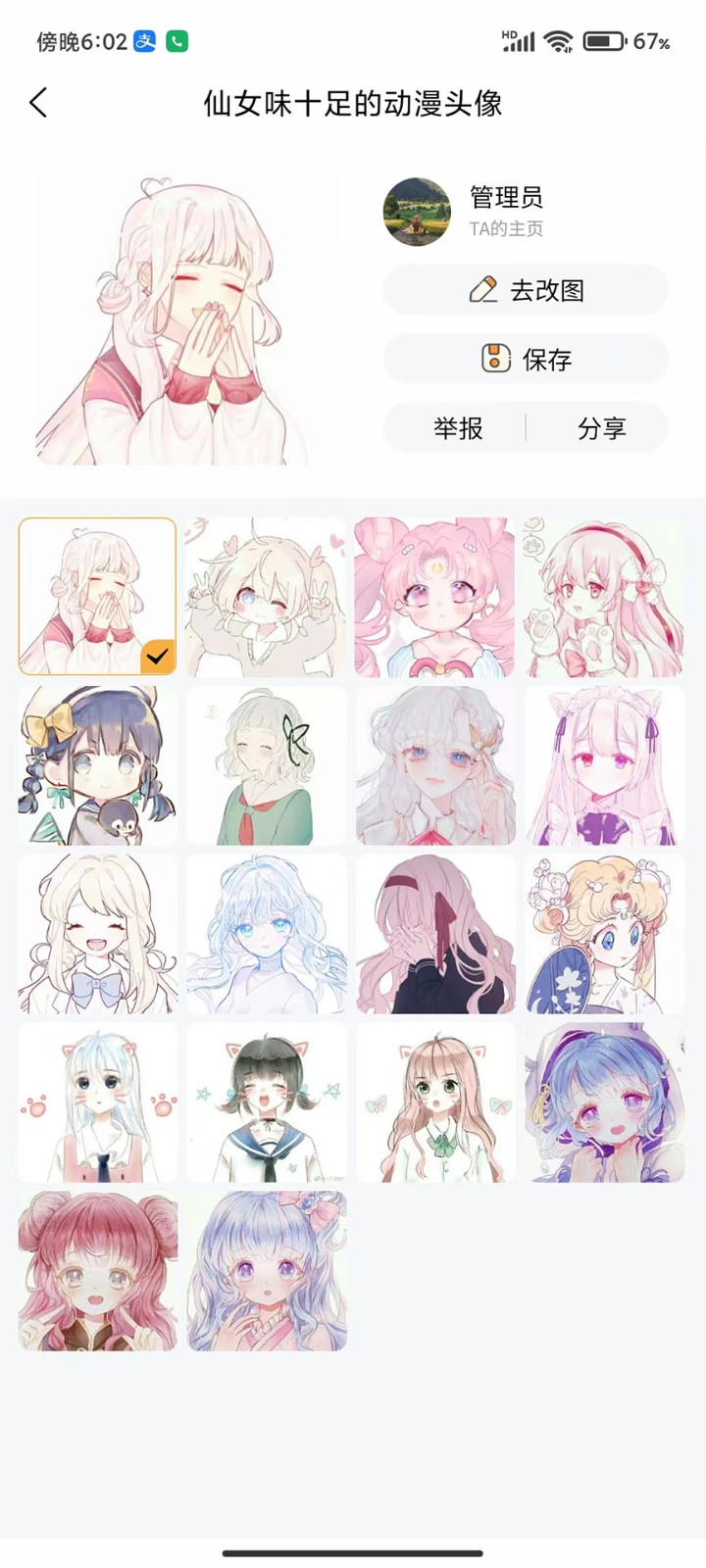Image resolution: width=706 pixels, height=1568 pixels.
Task: Tap the pencil icon next to 去改图
Action: pyautogui.click(x=484, y=290)
